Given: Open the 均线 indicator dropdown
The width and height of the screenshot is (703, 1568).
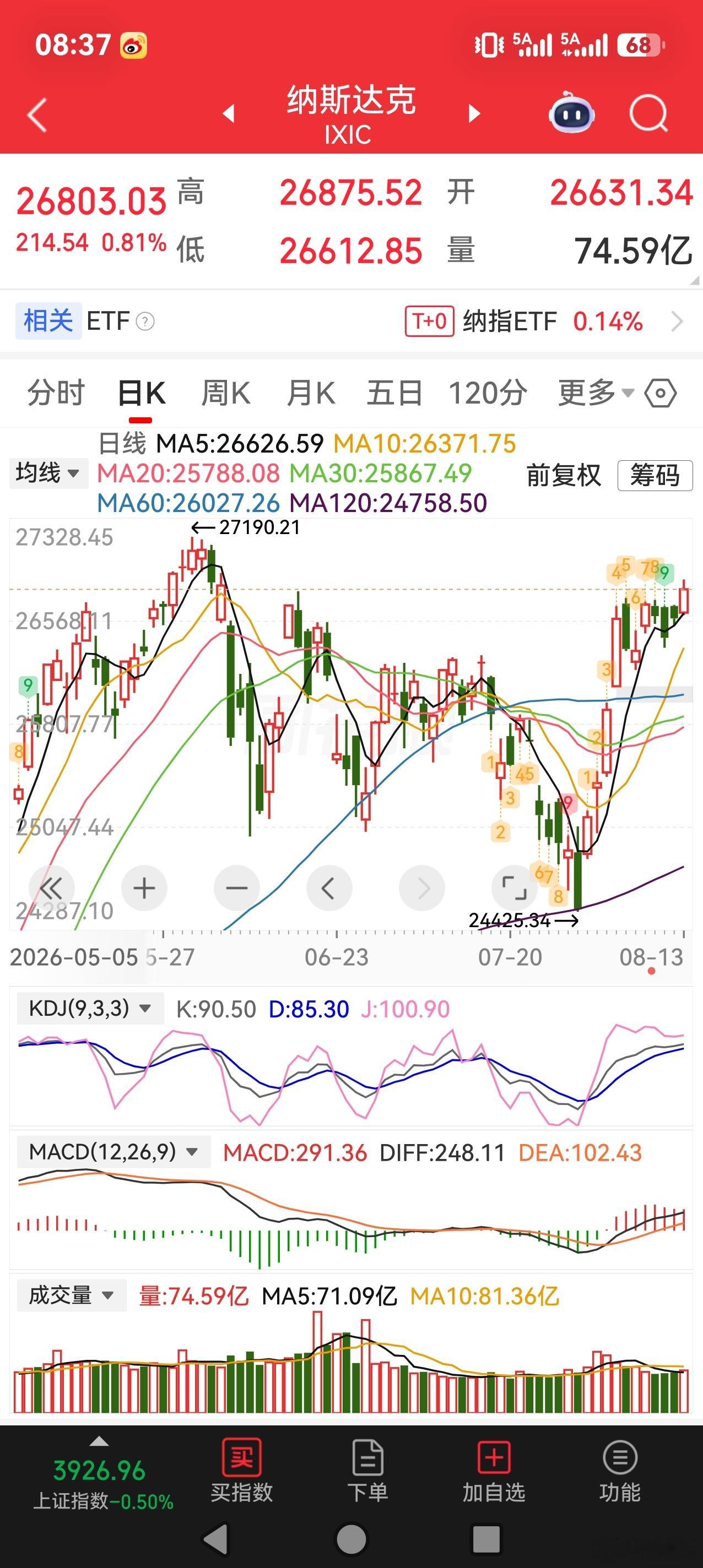Looking at the screenshot, I should click(x=47, y=473).
